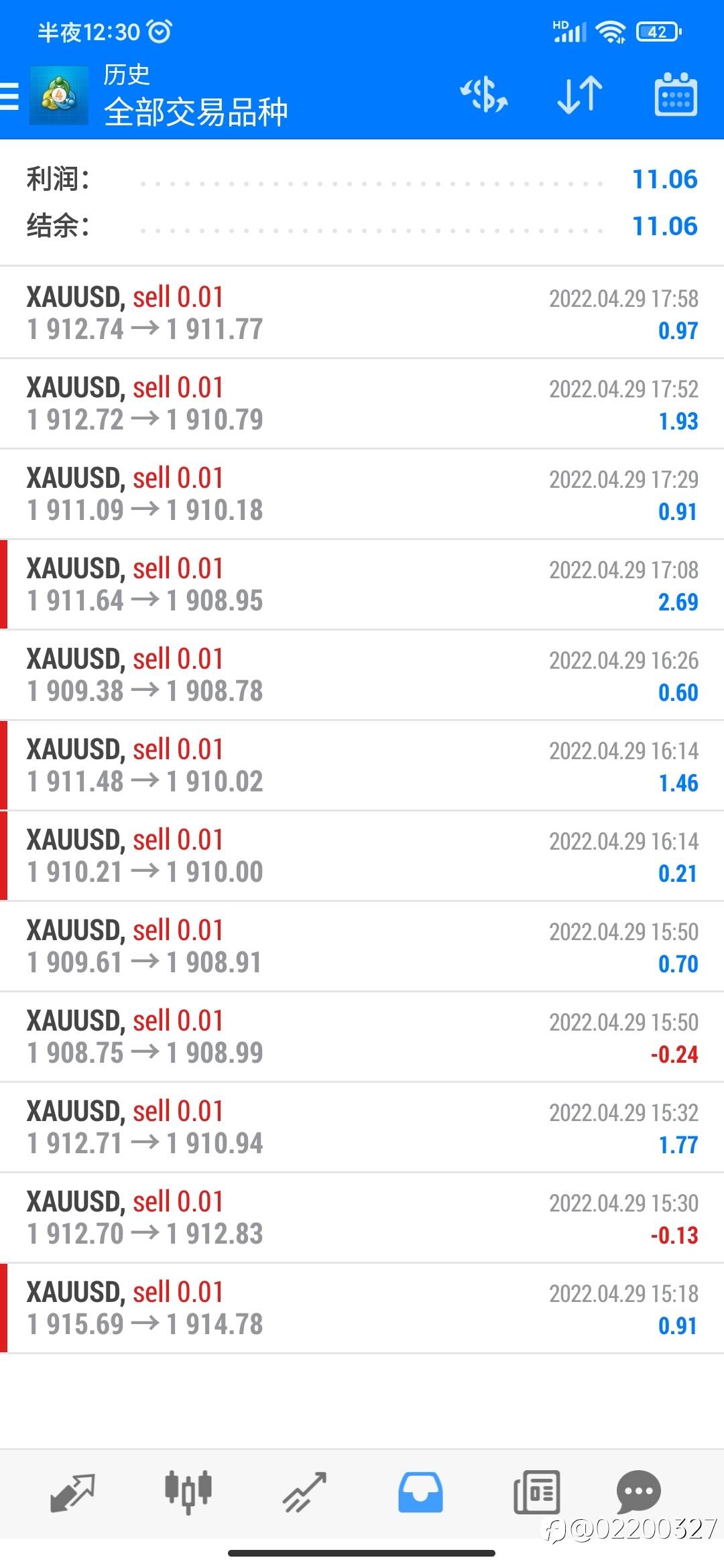Tap the sort arrows icon
The image size is (724, 1568).
pyautogui.click(x=580, y=94)
